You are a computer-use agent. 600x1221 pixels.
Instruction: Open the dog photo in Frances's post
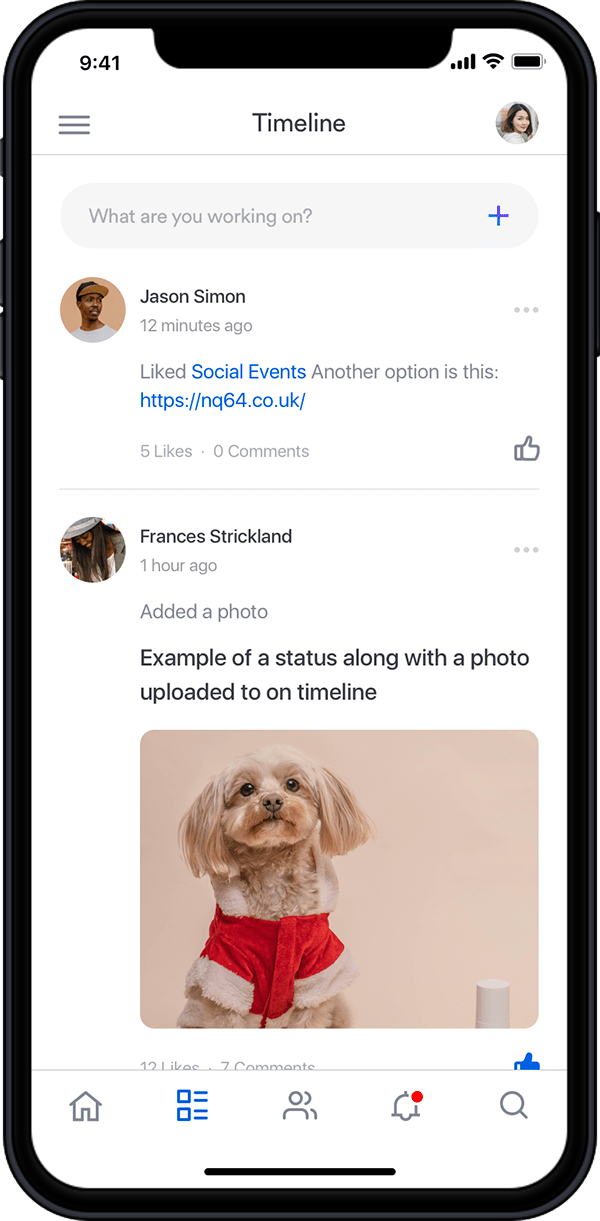(x=339, y=878)
